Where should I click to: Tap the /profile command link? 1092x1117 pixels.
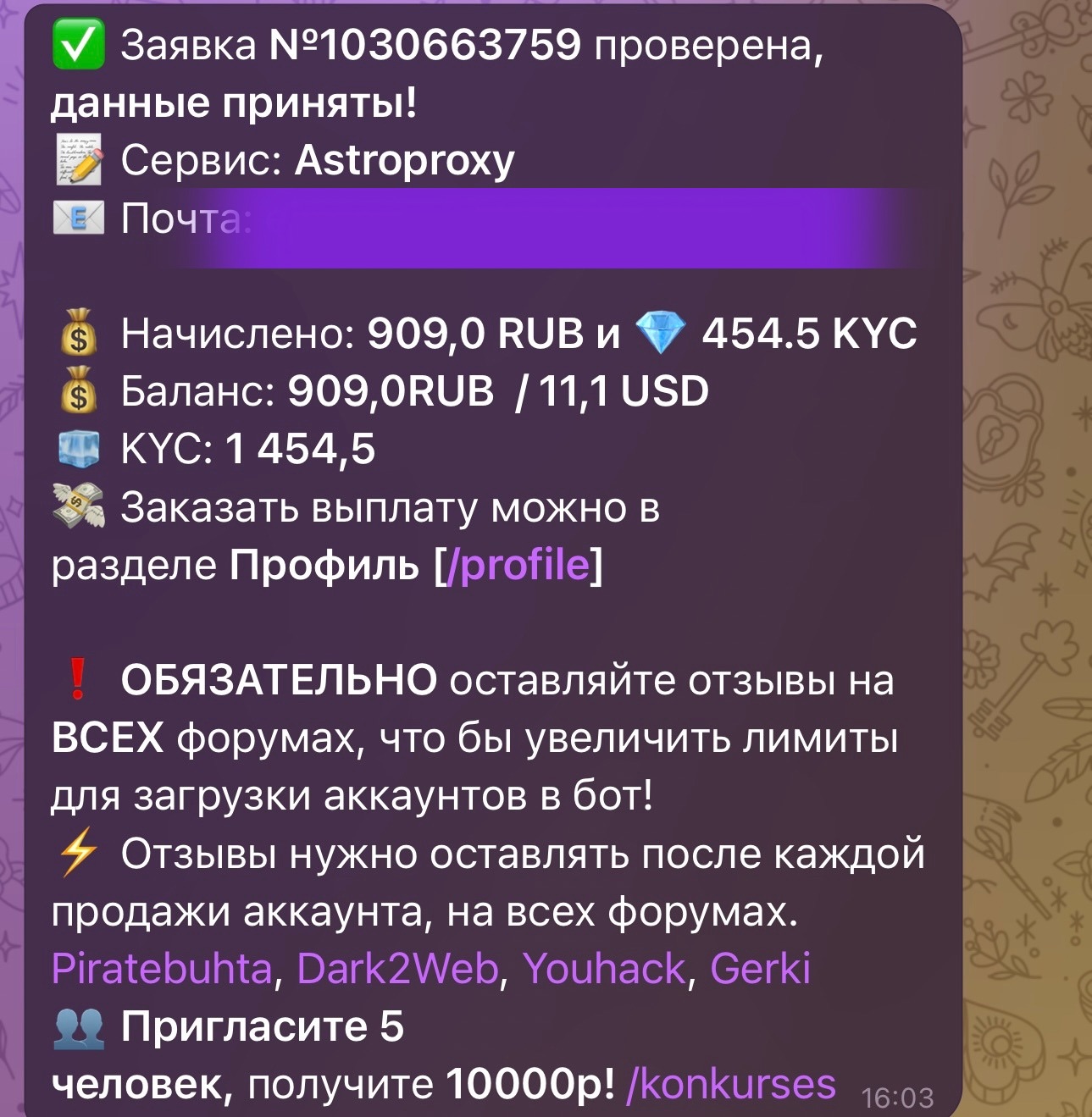517,565
